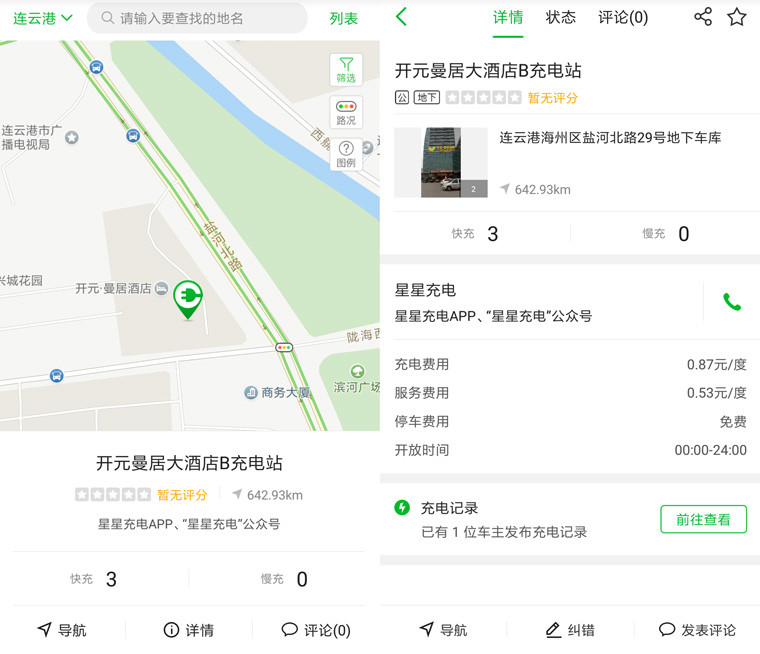Switch to 列表 list view

tap(343, 18)
